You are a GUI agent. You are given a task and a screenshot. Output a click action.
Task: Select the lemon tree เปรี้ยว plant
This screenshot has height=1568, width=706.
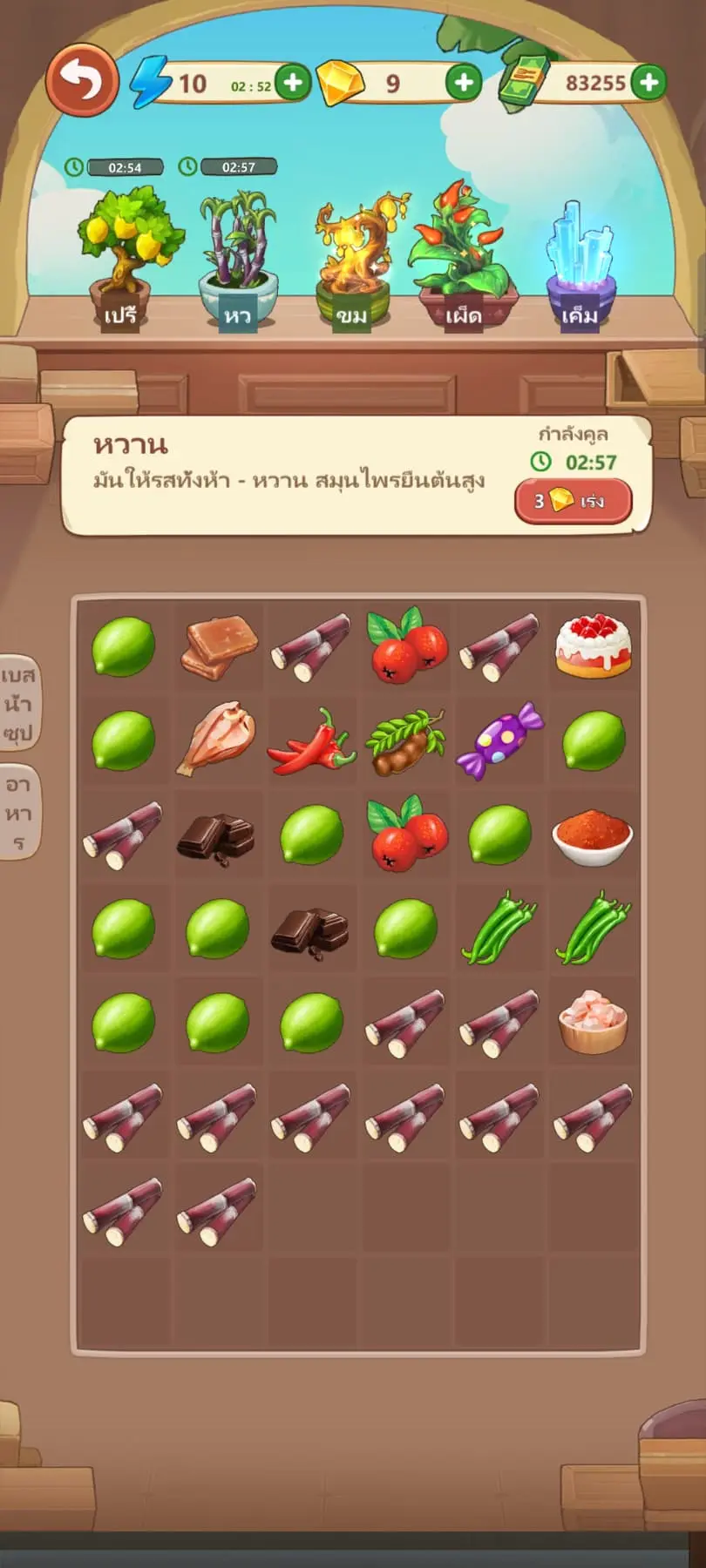coord(131,253)
